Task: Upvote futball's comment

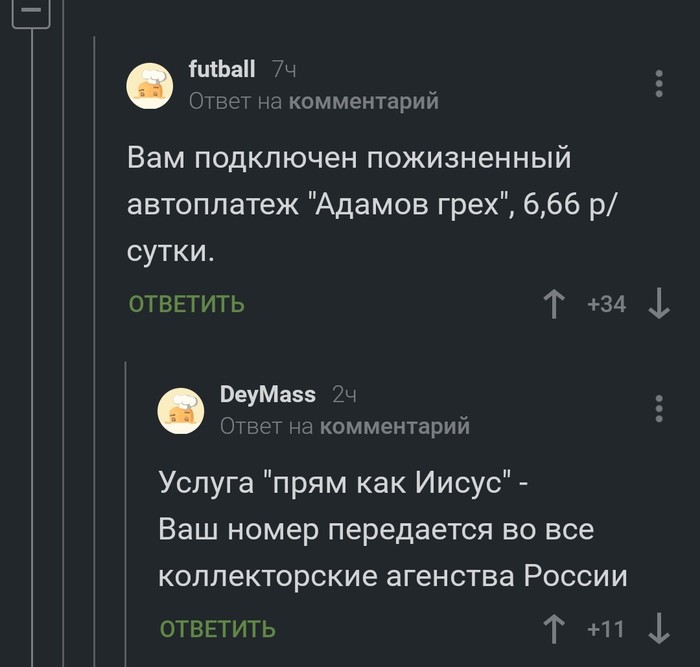Action: tap(553, 304)
